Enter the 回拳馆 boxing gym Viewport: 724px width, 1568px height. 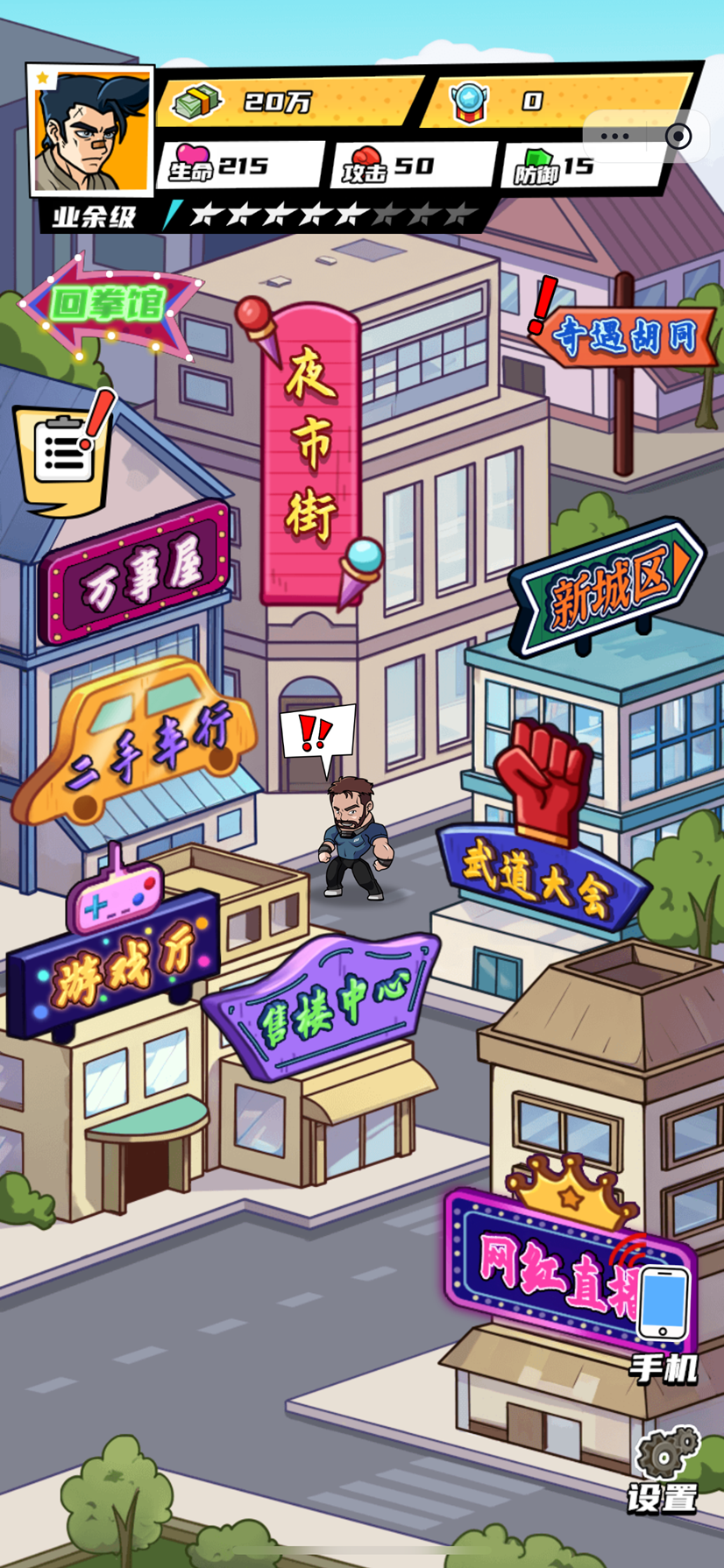105,302
